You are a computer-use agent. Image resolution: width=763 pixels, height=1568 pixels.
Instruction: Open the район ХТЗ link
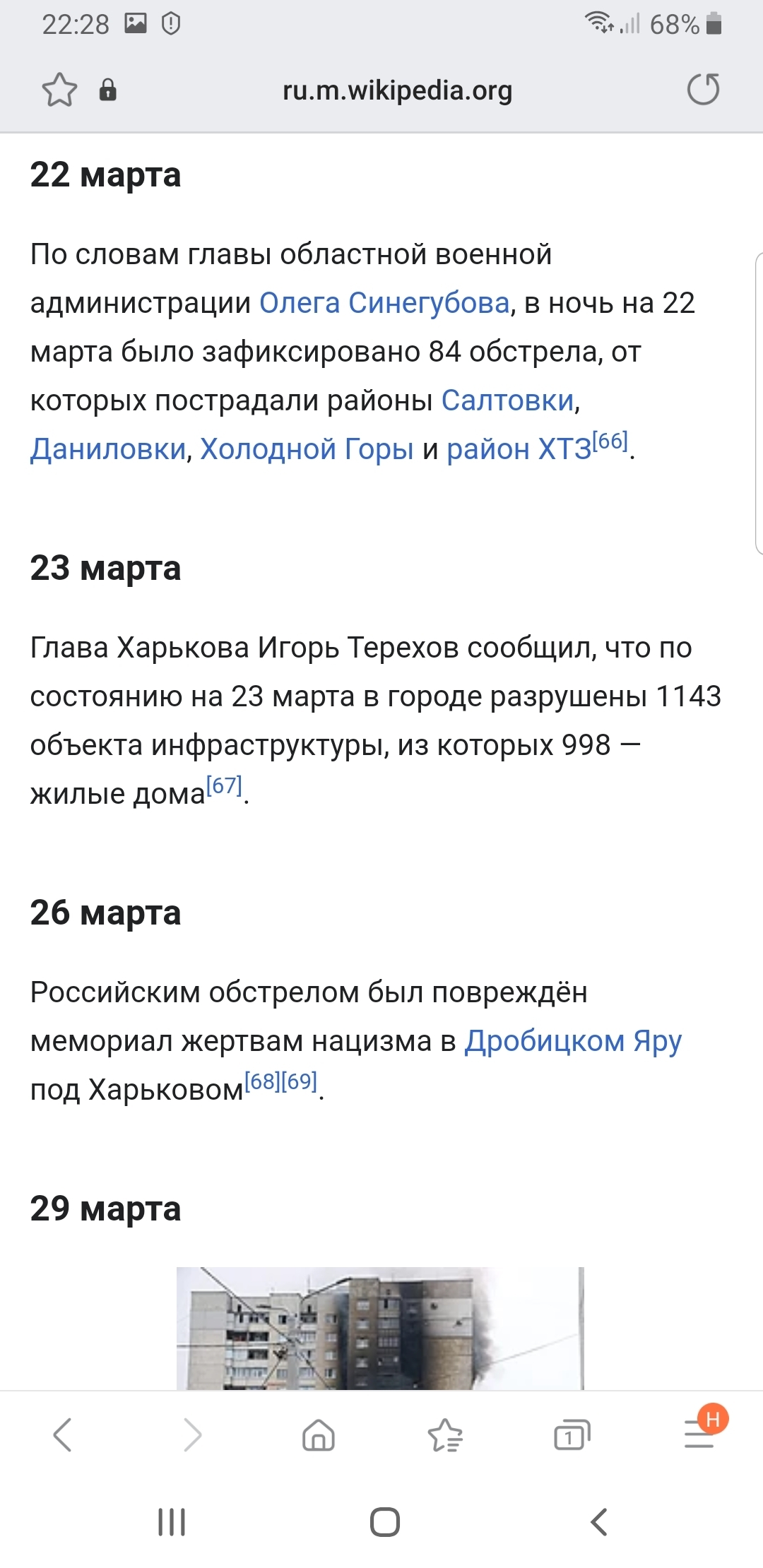pyautogui.click(x=519, y=449)
